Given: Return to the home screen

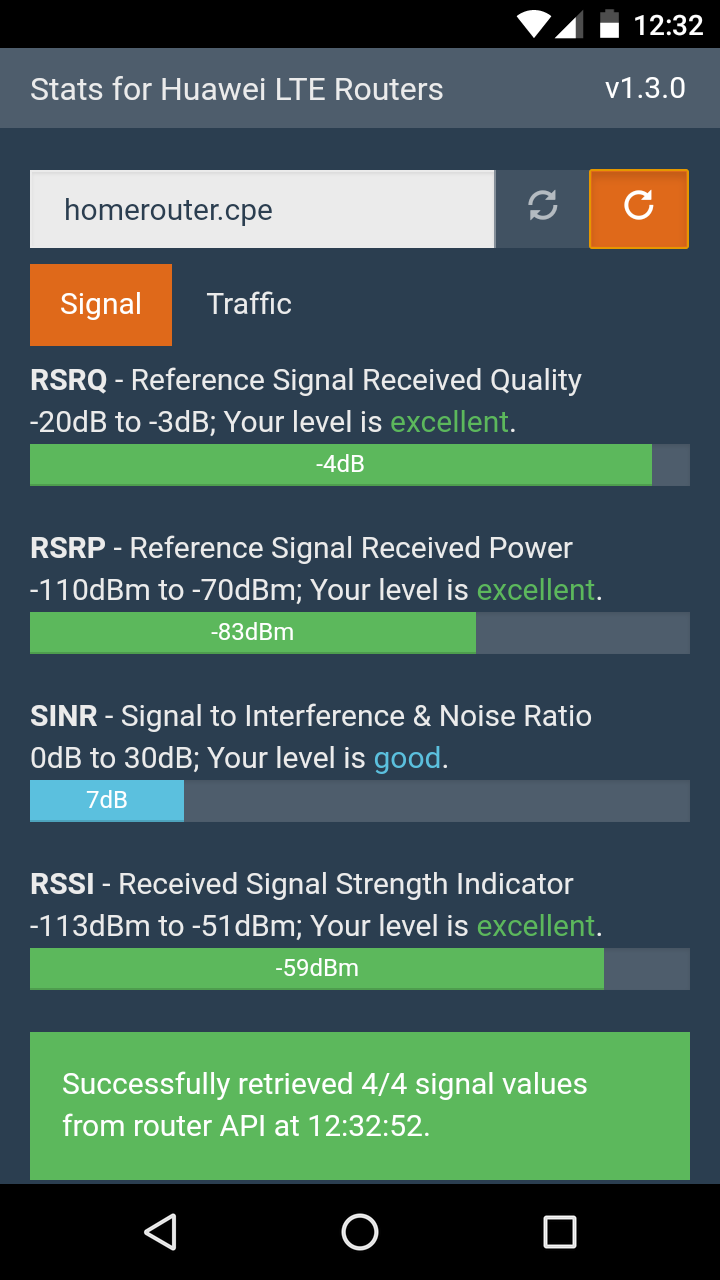Looking at the screenshot, I should [360, 1232].
